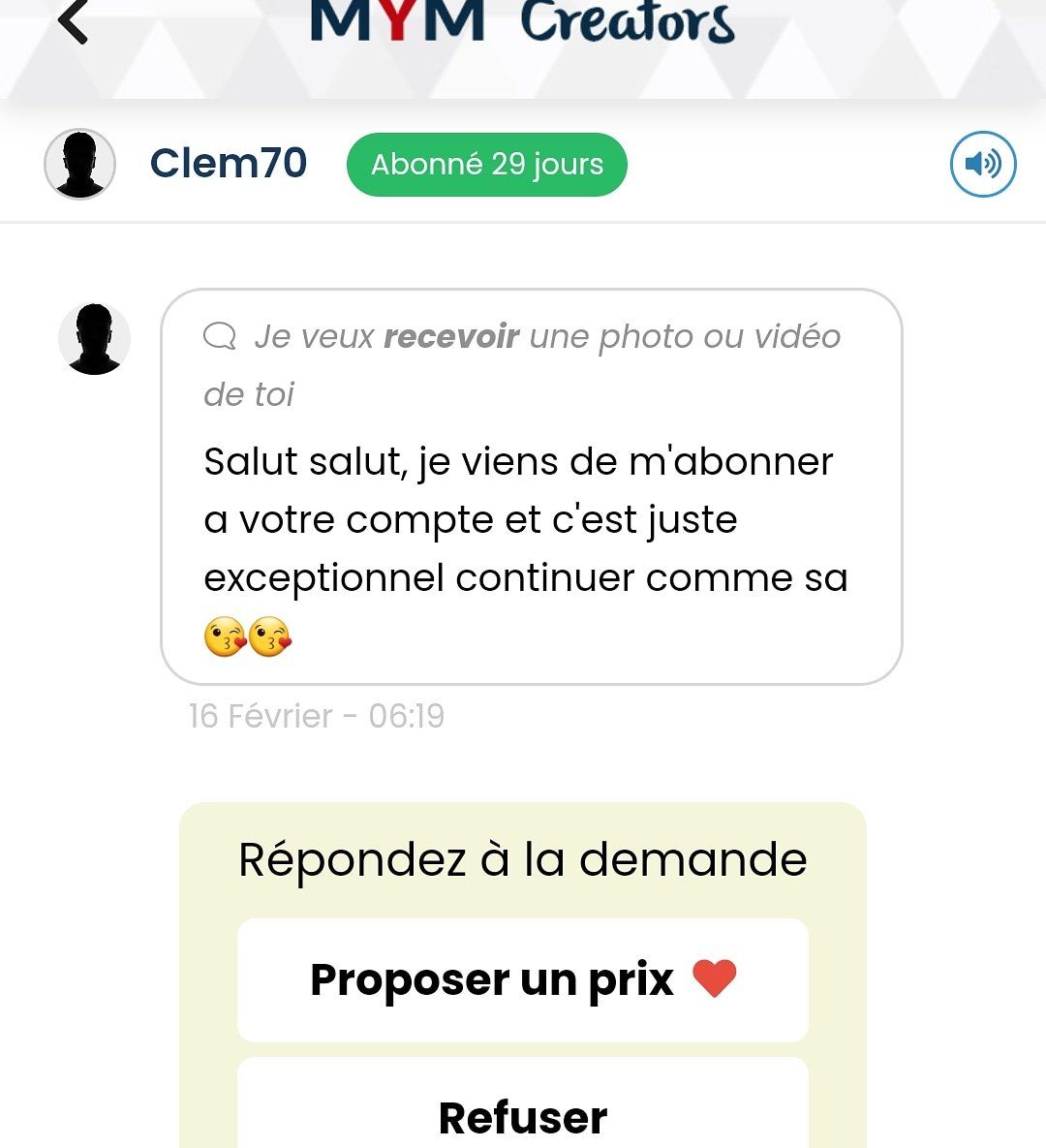Decline the request with Refuser
This screenshot has height=1148, width=1046.
click(522, 1116)
